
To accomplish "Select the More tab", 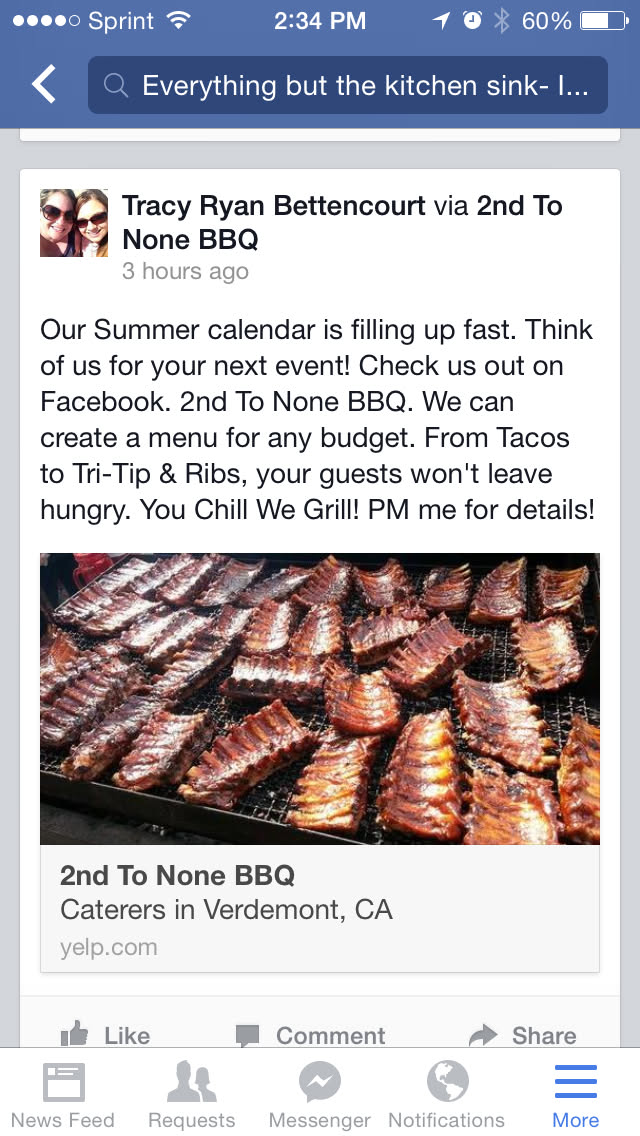I will pos(575,1095).
